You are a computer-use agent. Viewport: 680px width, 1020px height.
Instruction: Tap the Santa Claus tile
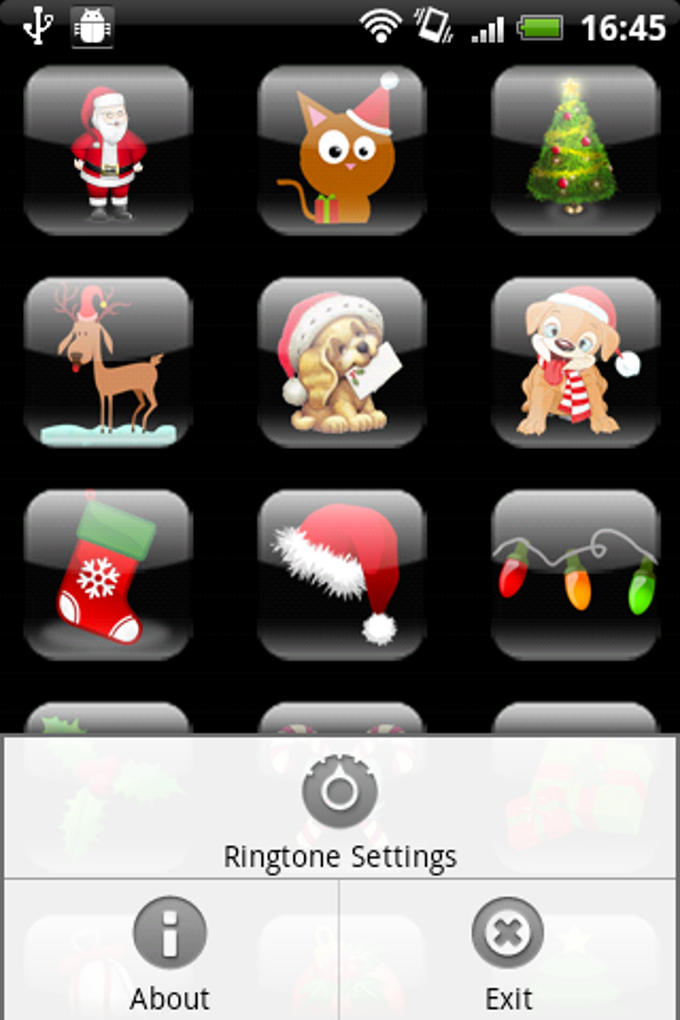pyautogui.click(x=108, y=150)
